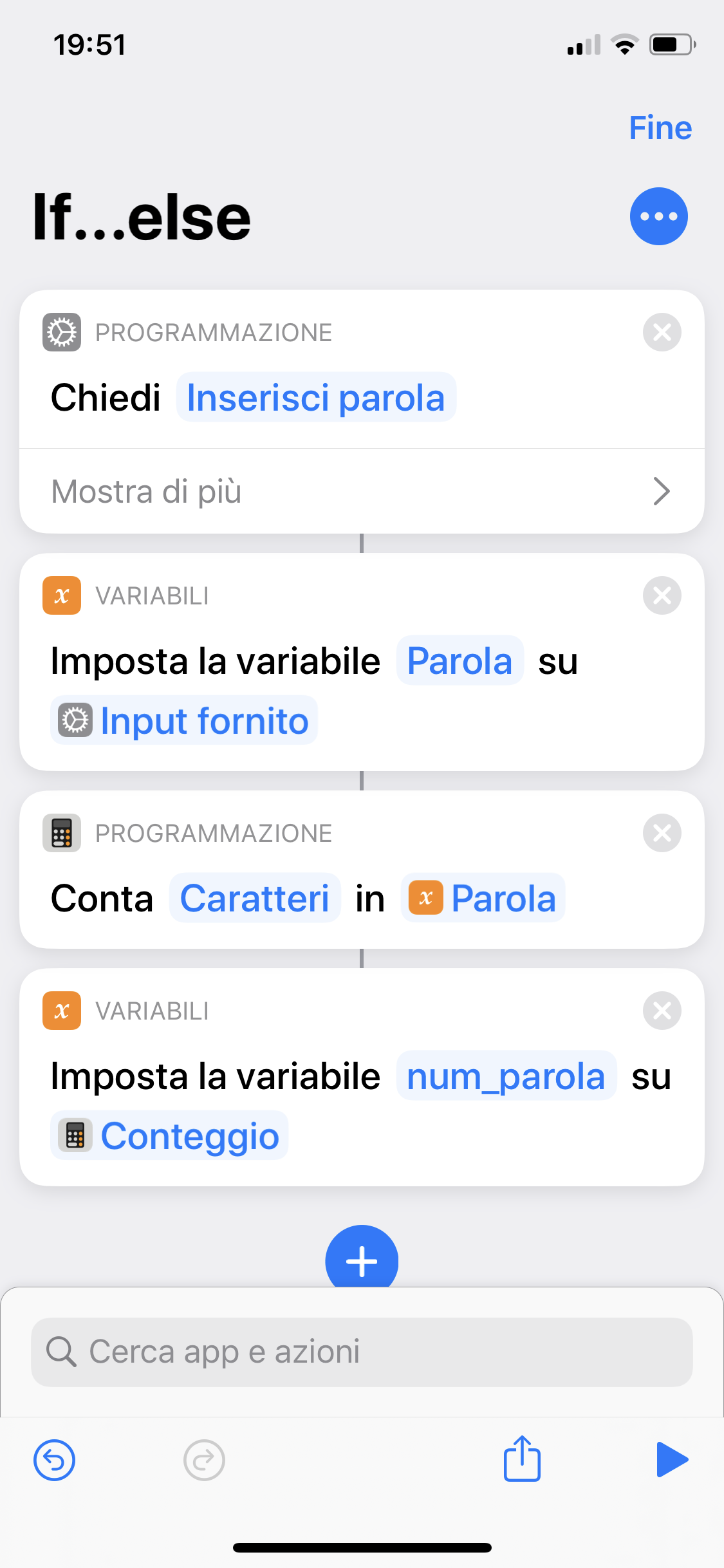Remove the Imposta variabile Parola action
This screenshot has height=1568, width=724.
click(x=662, y=595)
